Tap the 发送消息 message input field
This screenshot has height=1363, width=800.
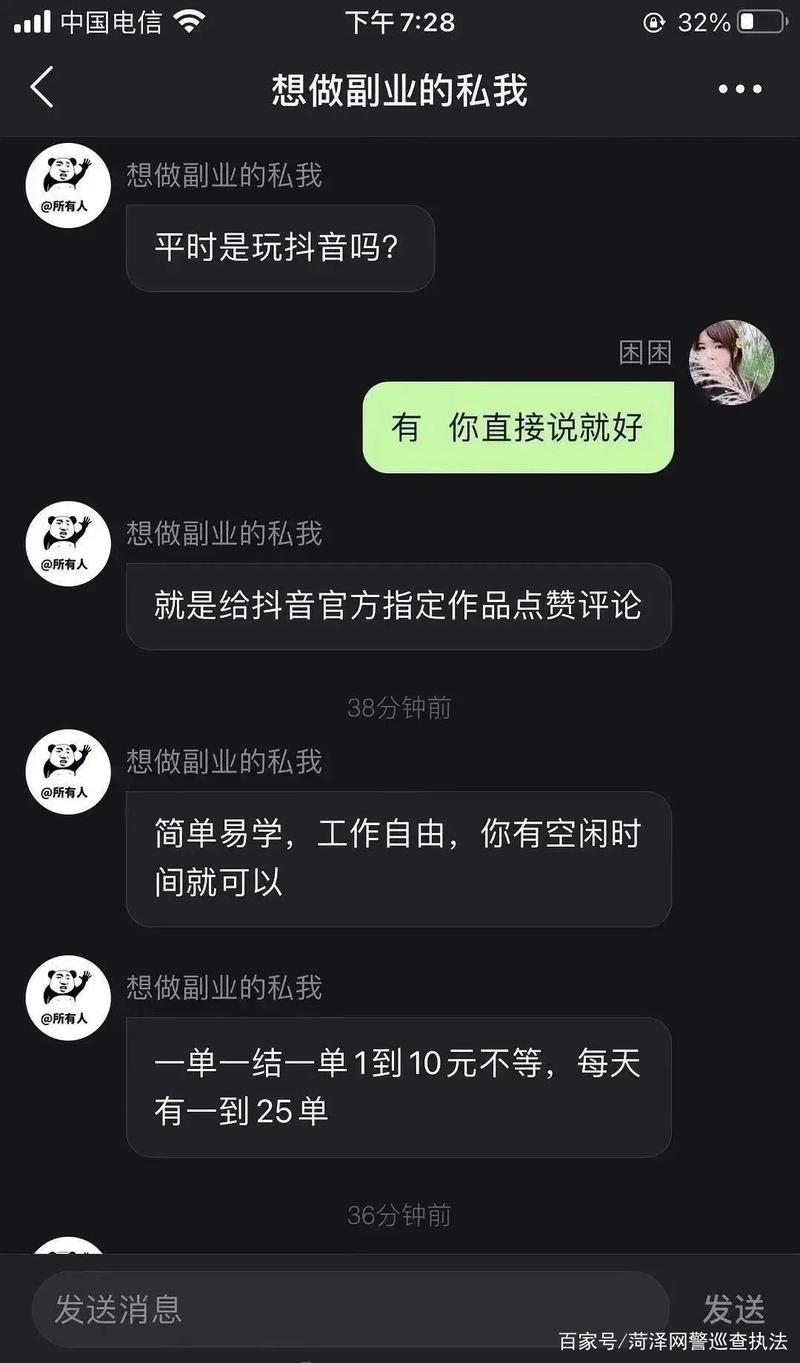tap(350, 1308)
